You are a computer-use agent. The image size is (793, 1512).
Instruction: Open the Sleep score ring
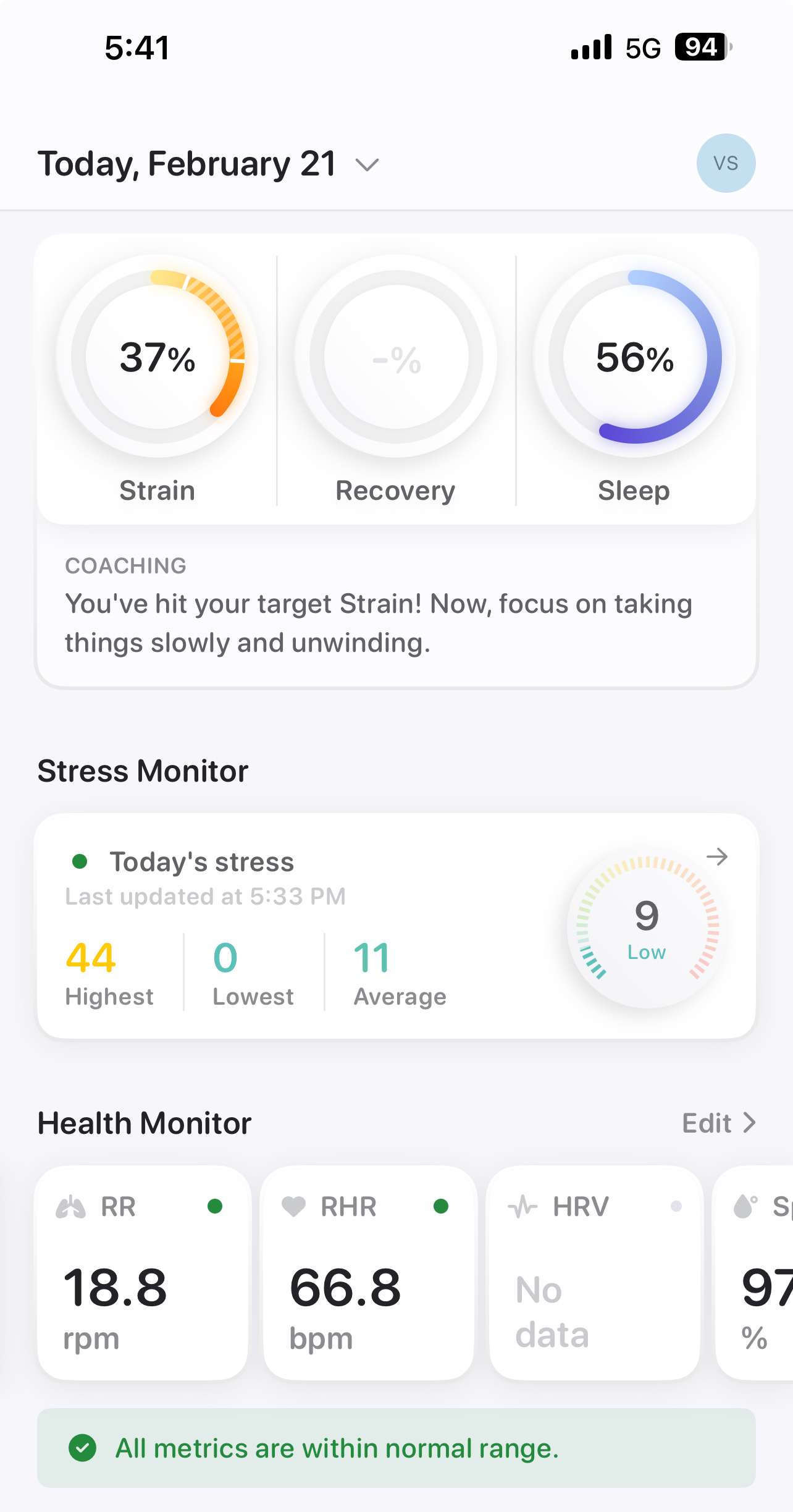pos(634,357)
